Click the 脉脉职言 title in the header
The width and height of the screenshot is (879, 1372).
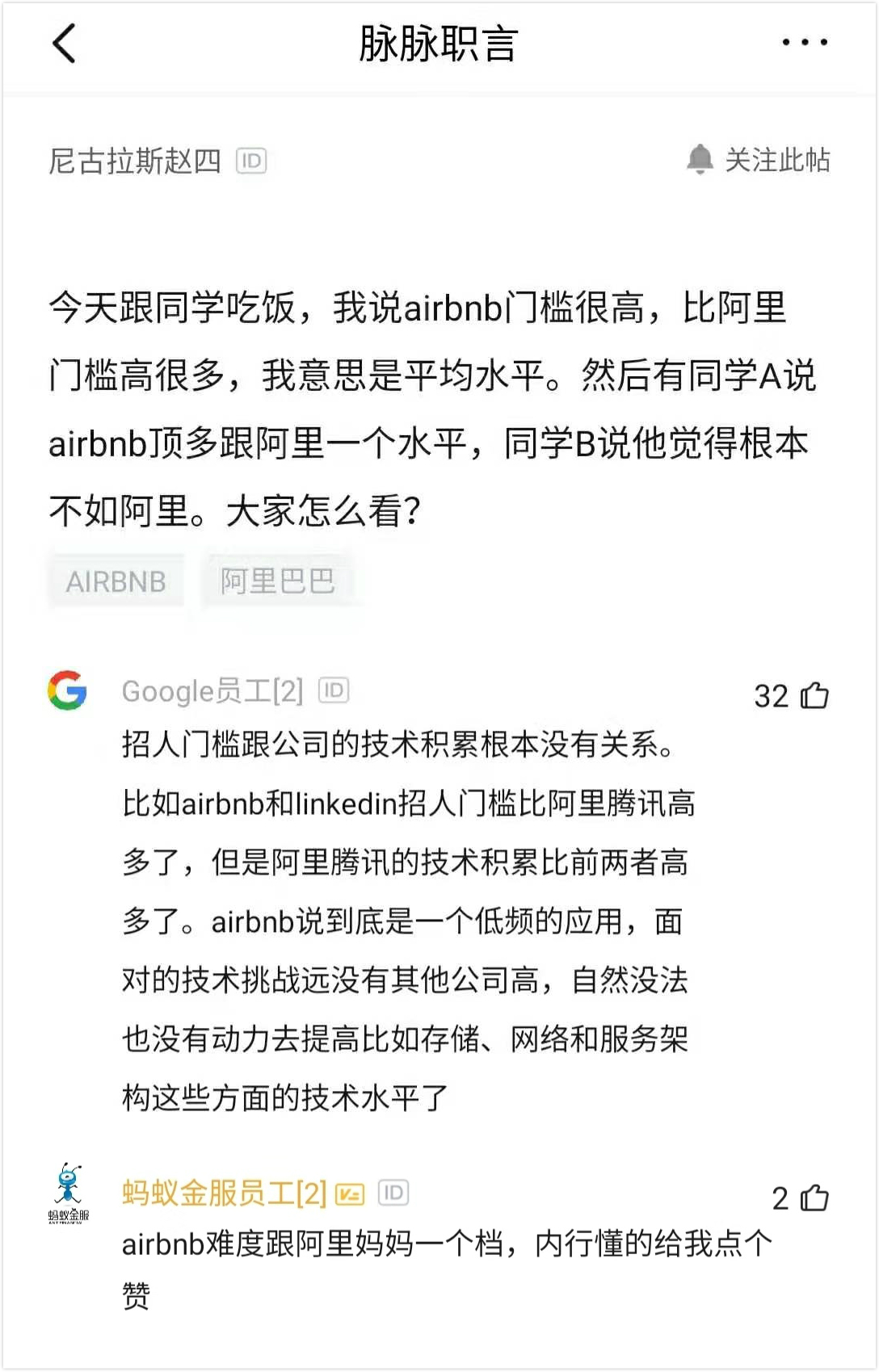pyautogui.click(x=439, y=44)
